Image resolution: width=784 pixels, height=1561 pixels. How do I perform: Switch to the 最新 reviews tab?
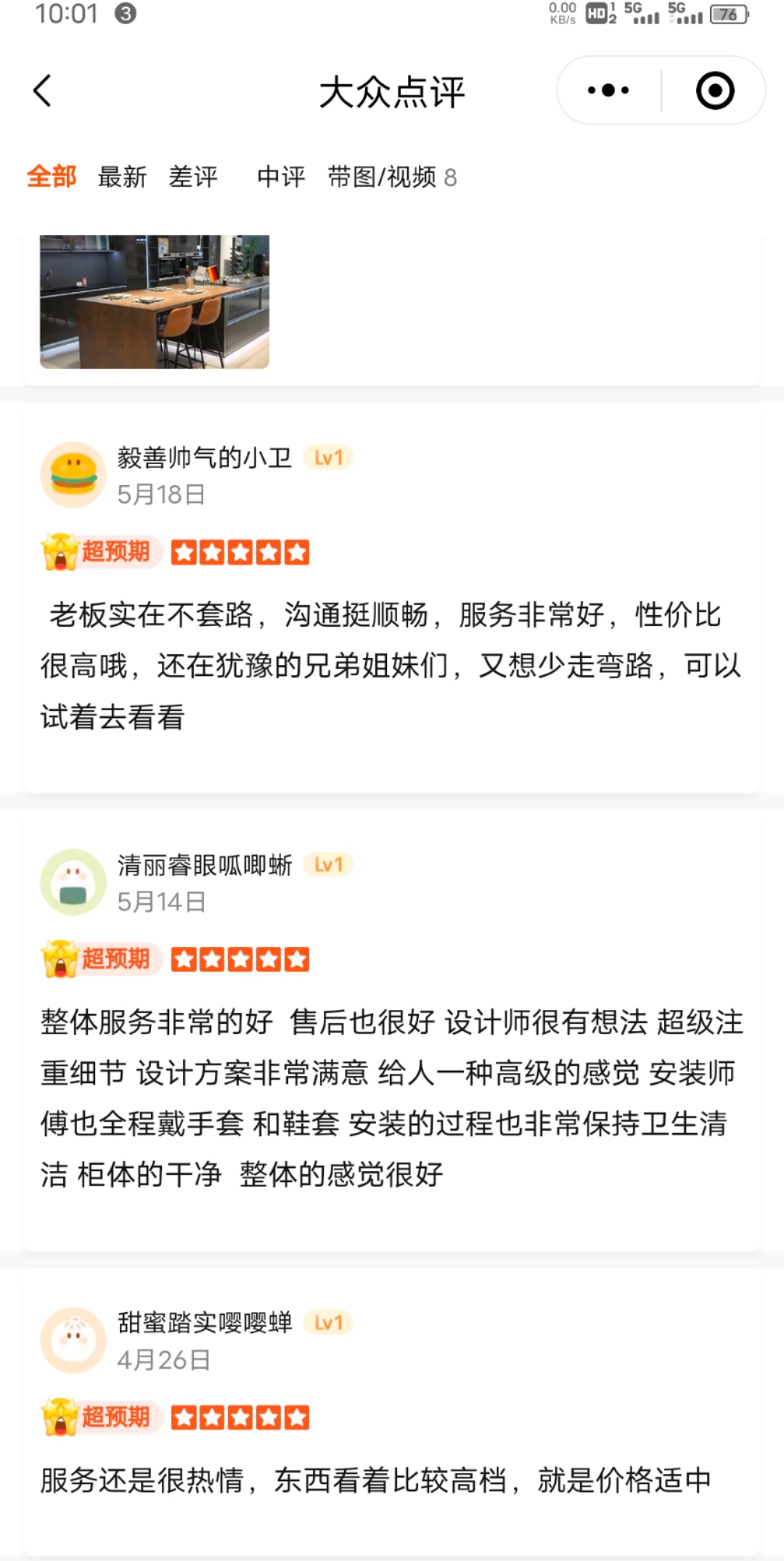(x=122, y=176)
